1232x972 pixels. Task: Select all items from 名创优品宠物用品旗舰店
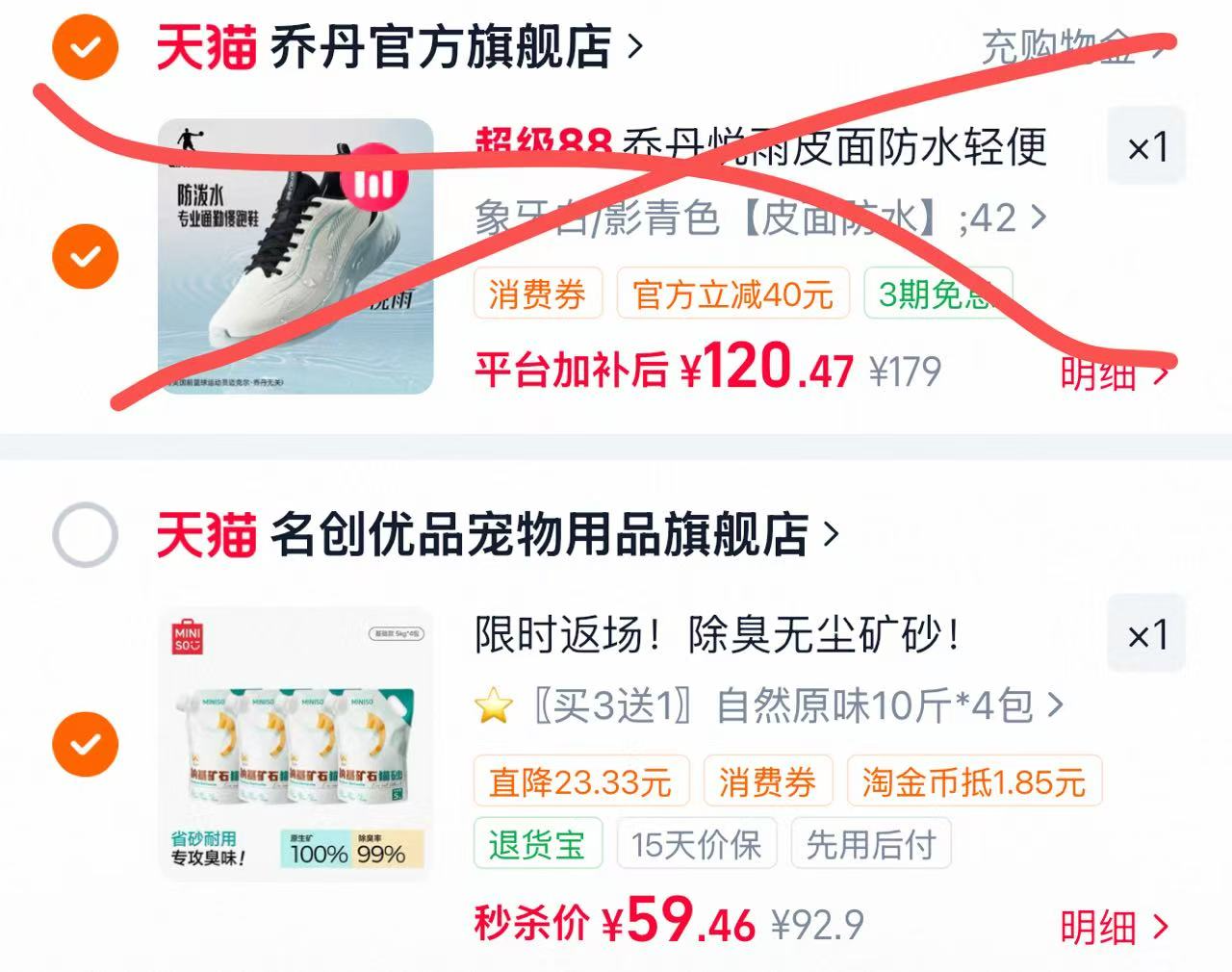(x=85, y=534)
